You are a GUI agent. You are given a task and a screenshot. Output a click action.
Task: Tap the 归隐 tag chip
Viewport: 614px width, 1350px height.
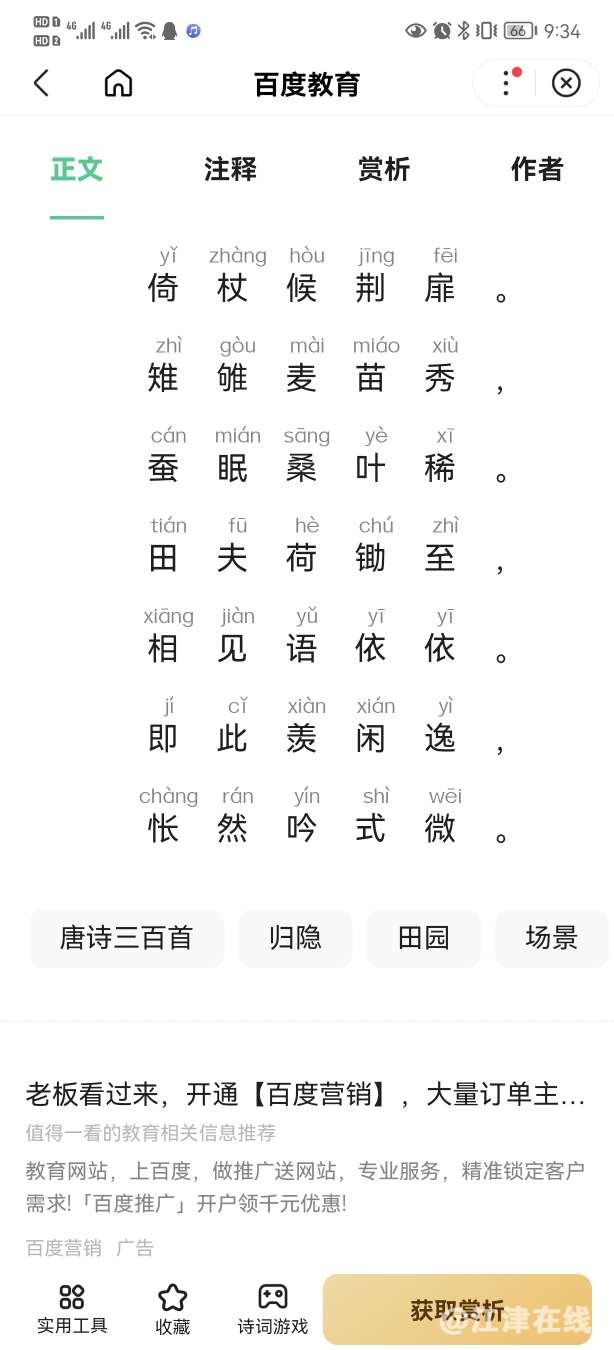(x=295, y=938)
